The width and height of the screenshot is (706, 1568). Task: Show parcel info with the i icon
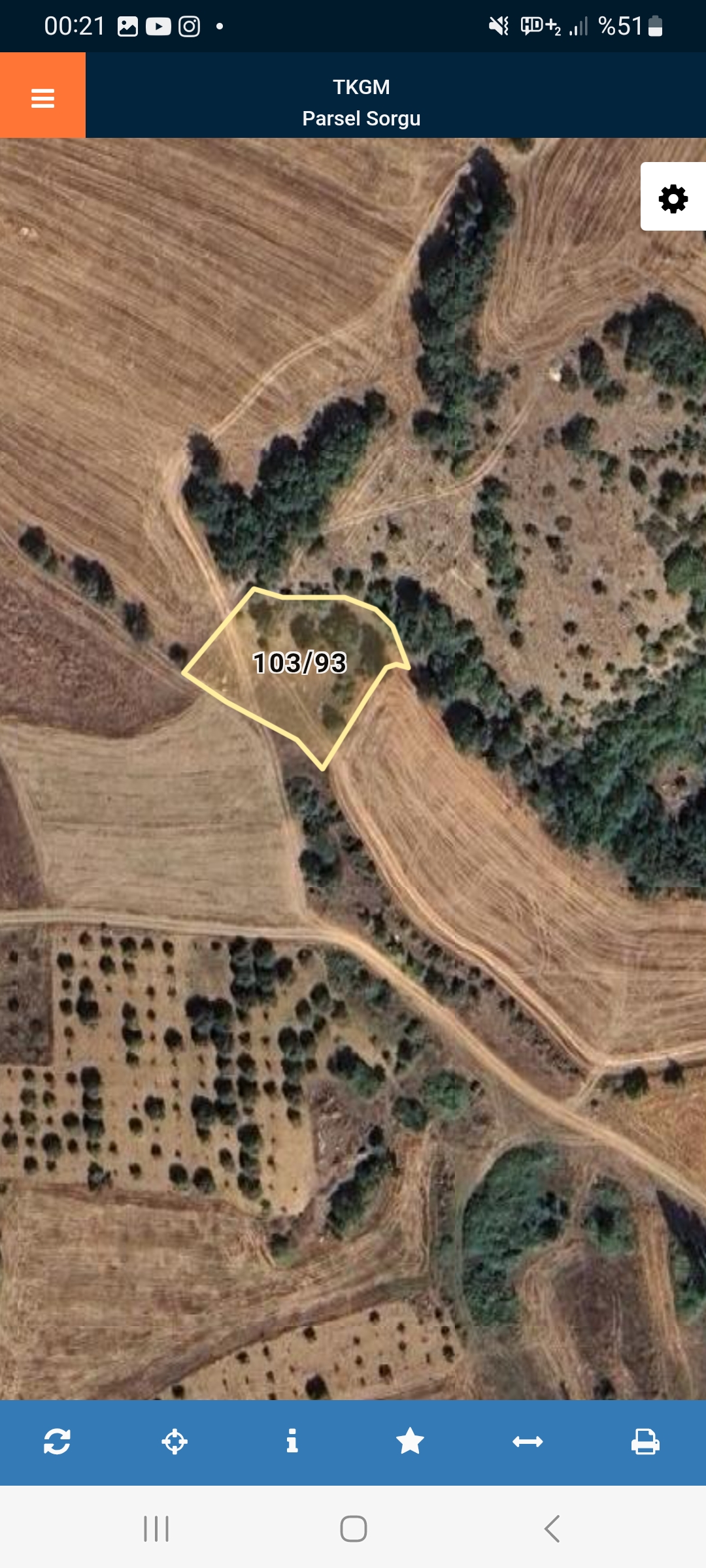[292, 1441]
